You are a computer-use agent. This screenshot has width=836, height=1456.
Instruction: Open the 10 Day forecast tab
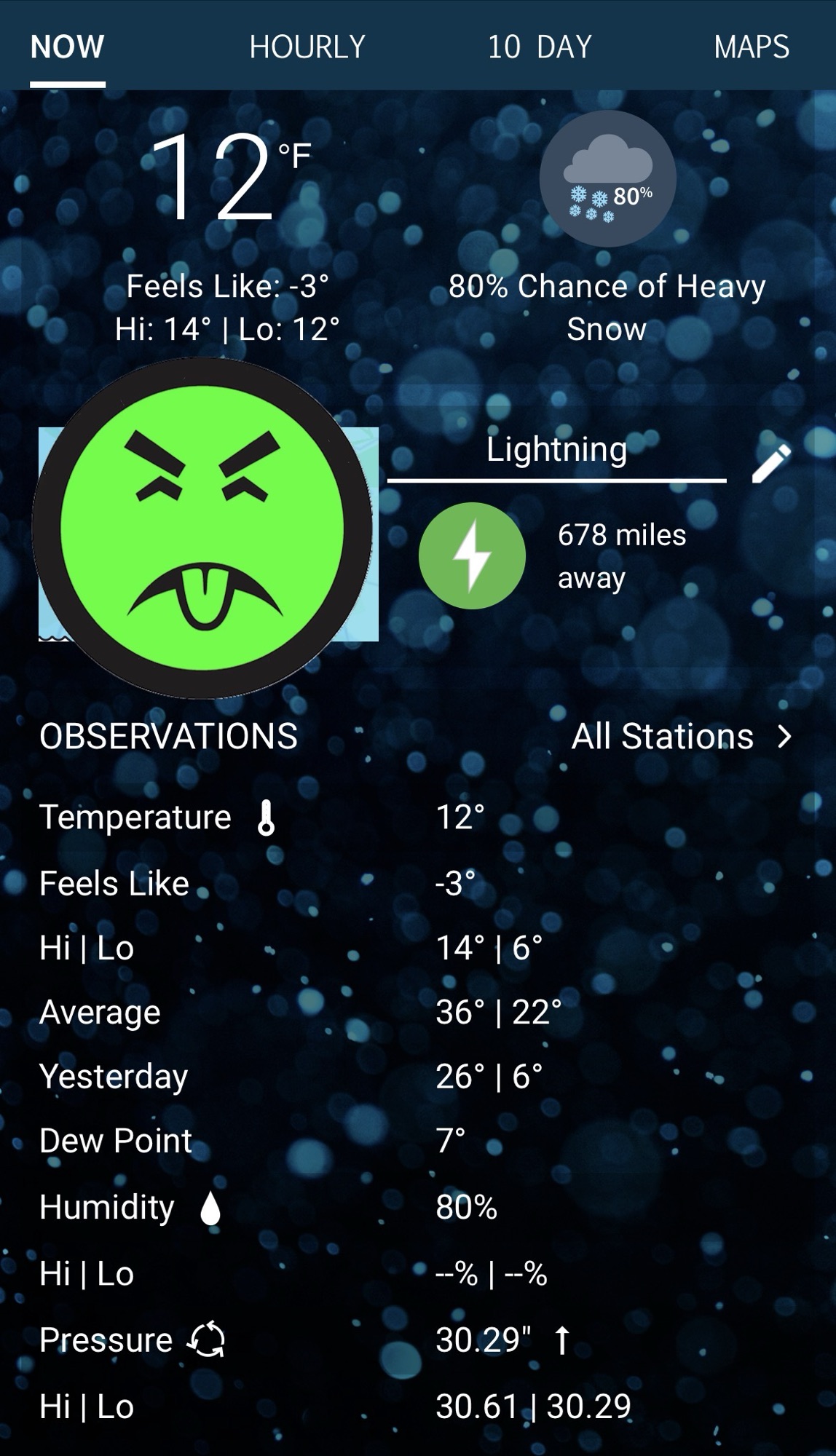539,47
